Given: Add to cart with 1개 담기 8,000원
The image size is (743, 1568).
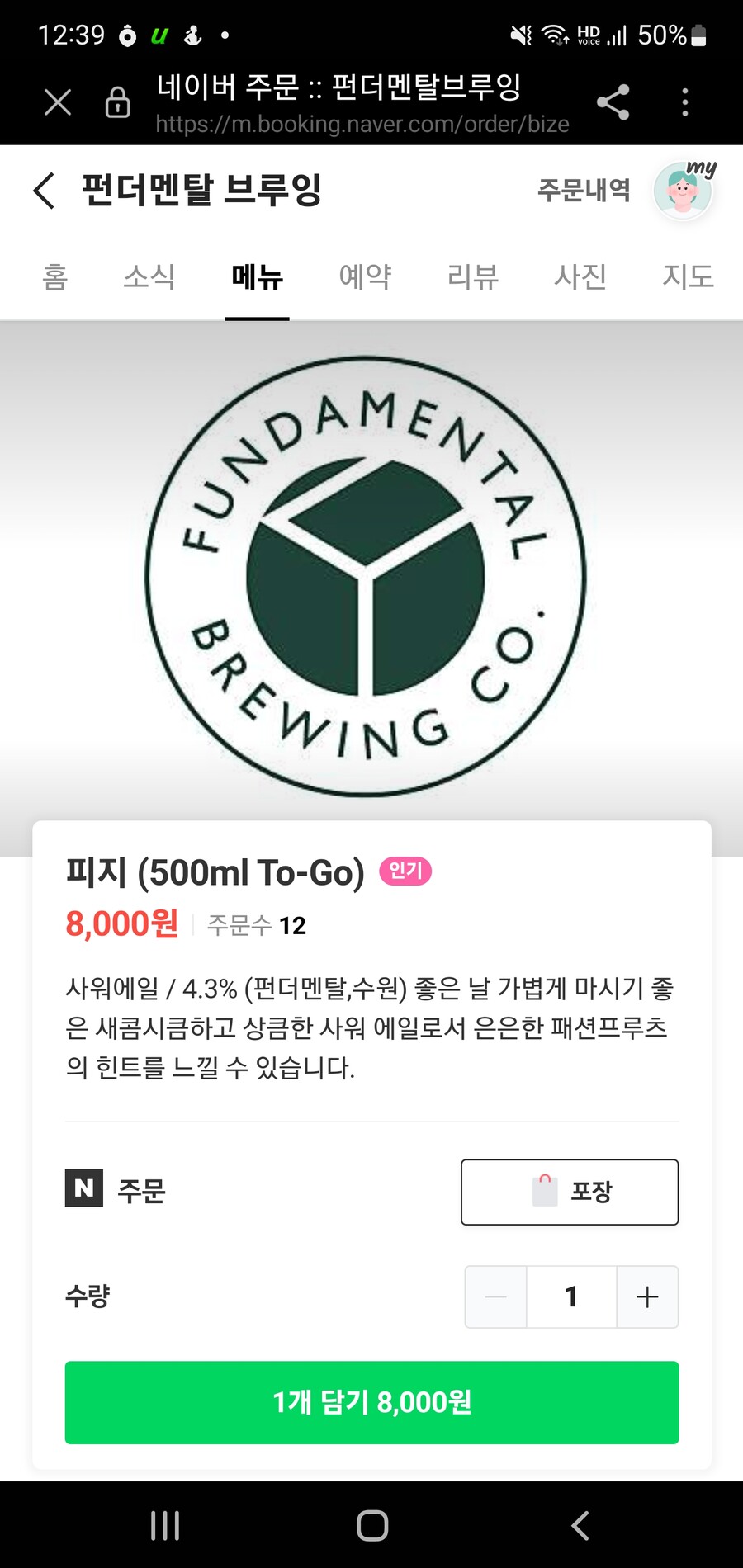Looking at the screenshot, I should point(371,1402).
